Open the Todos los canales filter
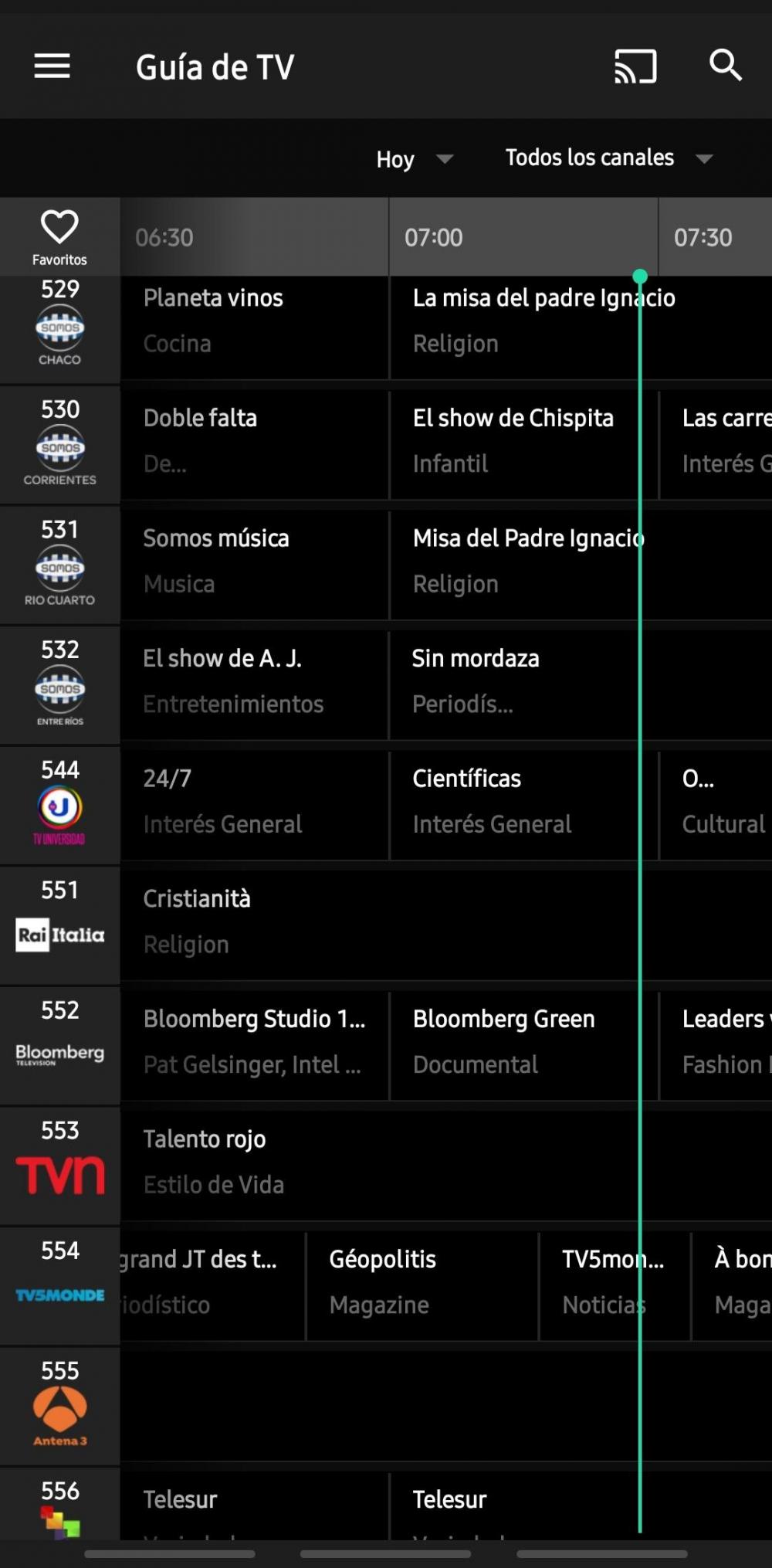The image size is (772, 1568). pyautogui.click(x=608, y=158)
